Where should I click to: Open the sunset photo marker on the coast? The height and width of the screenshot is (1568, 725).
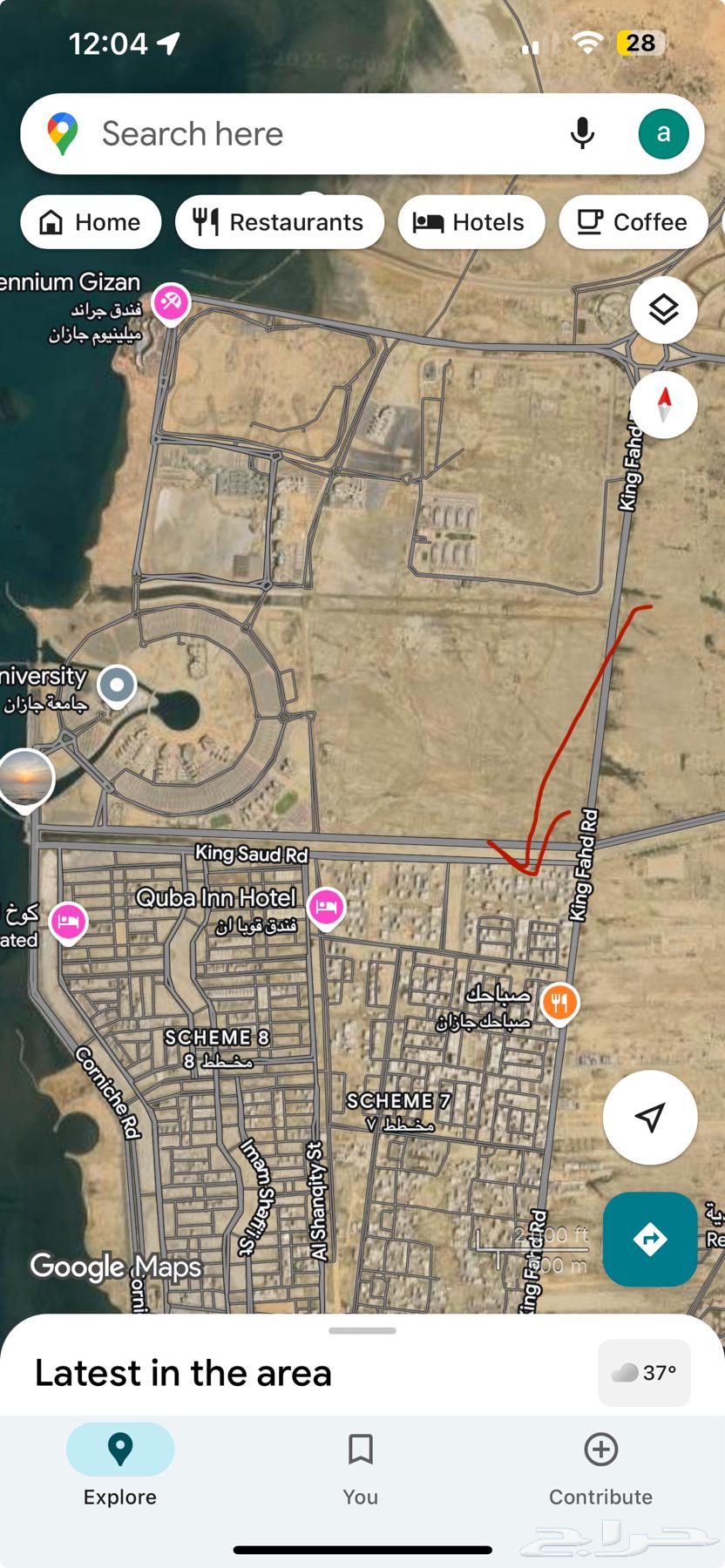pos(26,777)
